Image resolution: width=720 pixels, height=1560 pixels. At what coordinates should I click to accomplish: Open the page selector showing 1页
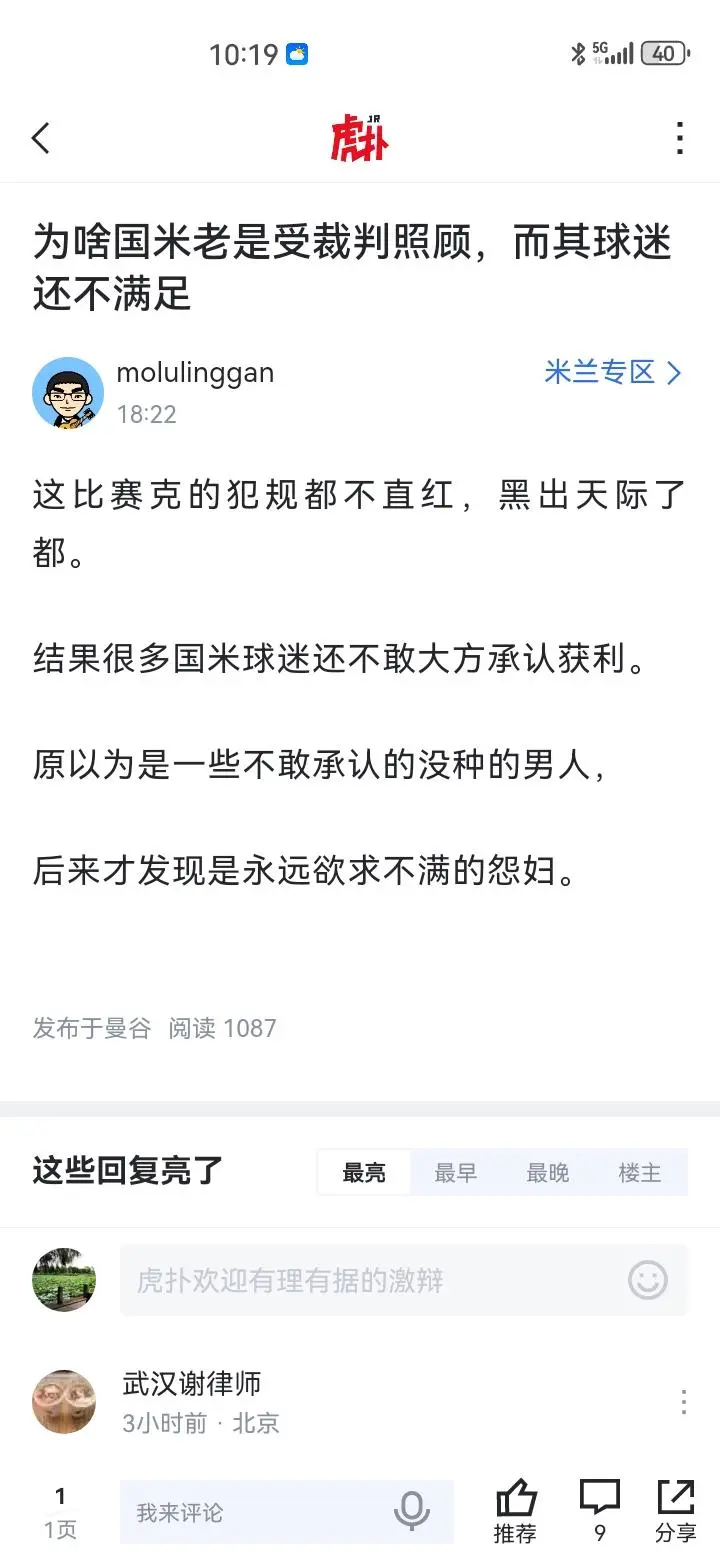(x=60, y=1512)
